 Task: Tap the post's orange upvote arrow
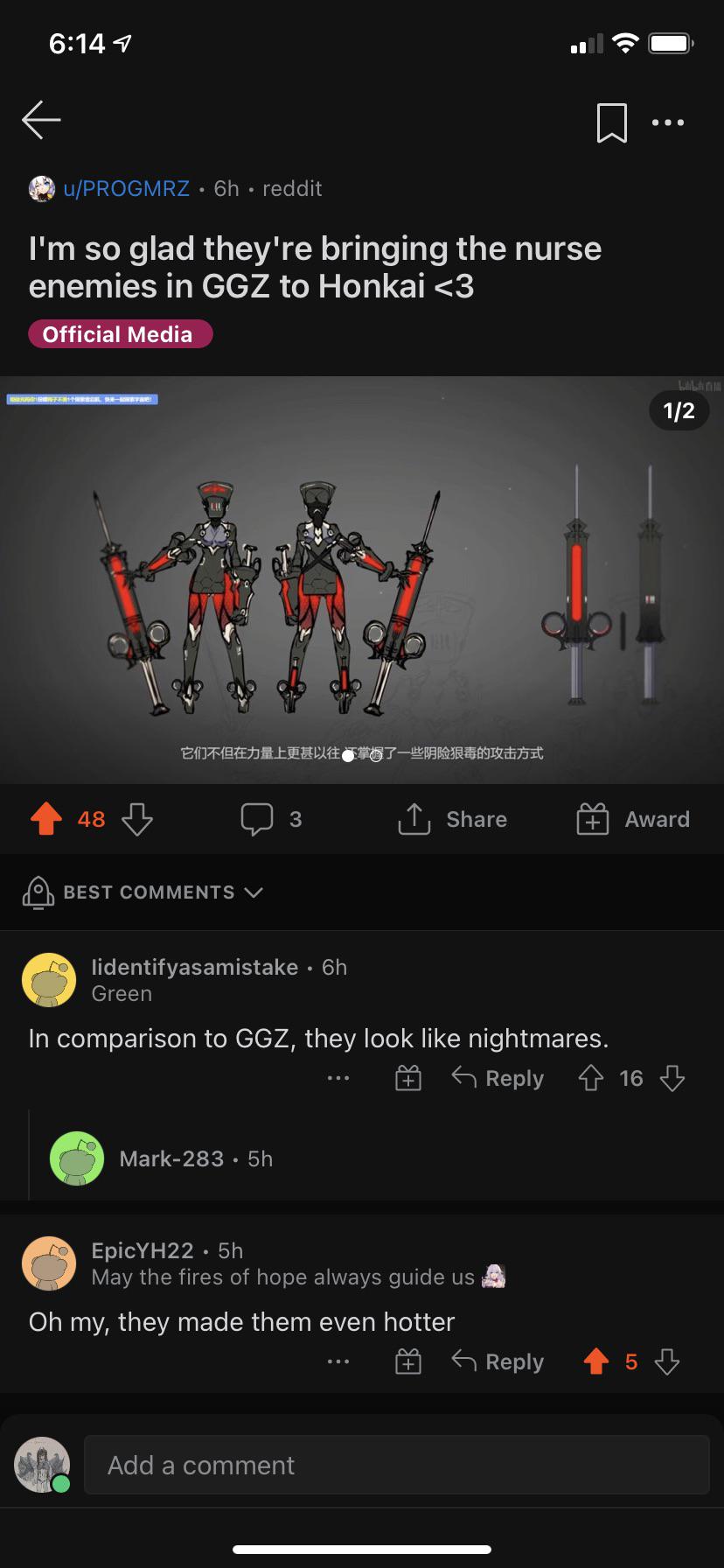(46, 819)
